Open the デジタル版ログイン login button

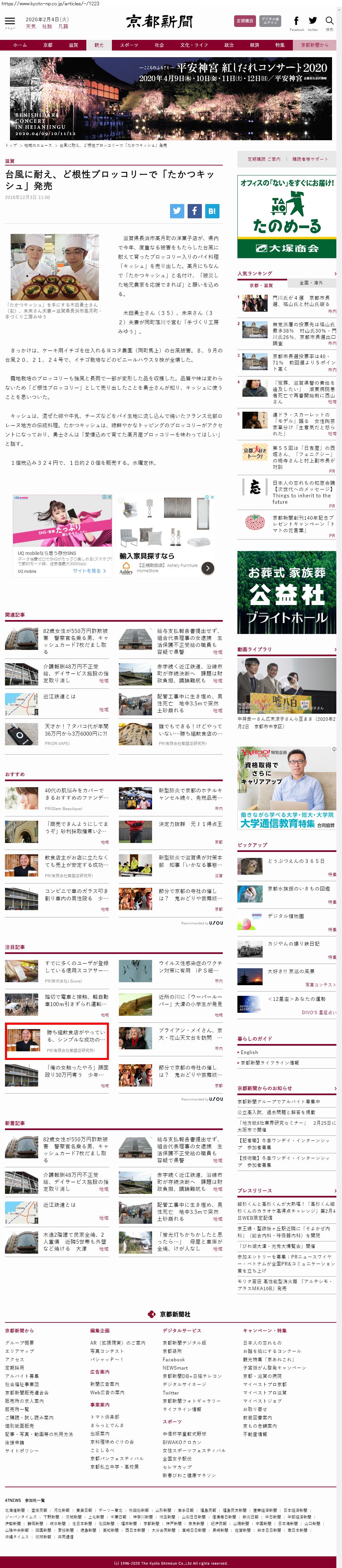click(x=270, y=21)
